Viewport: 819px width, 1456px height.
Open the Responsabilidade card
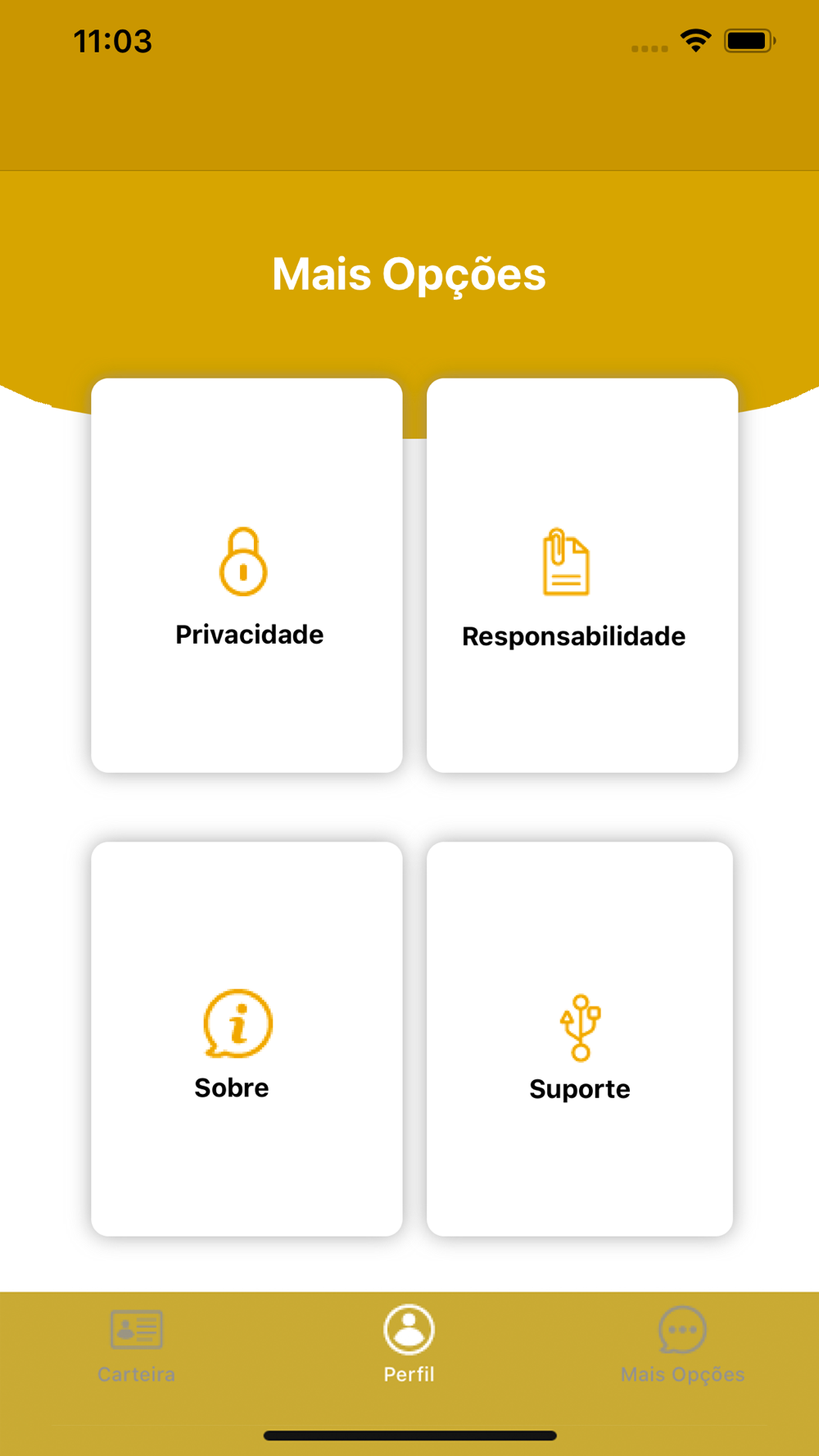582,575
